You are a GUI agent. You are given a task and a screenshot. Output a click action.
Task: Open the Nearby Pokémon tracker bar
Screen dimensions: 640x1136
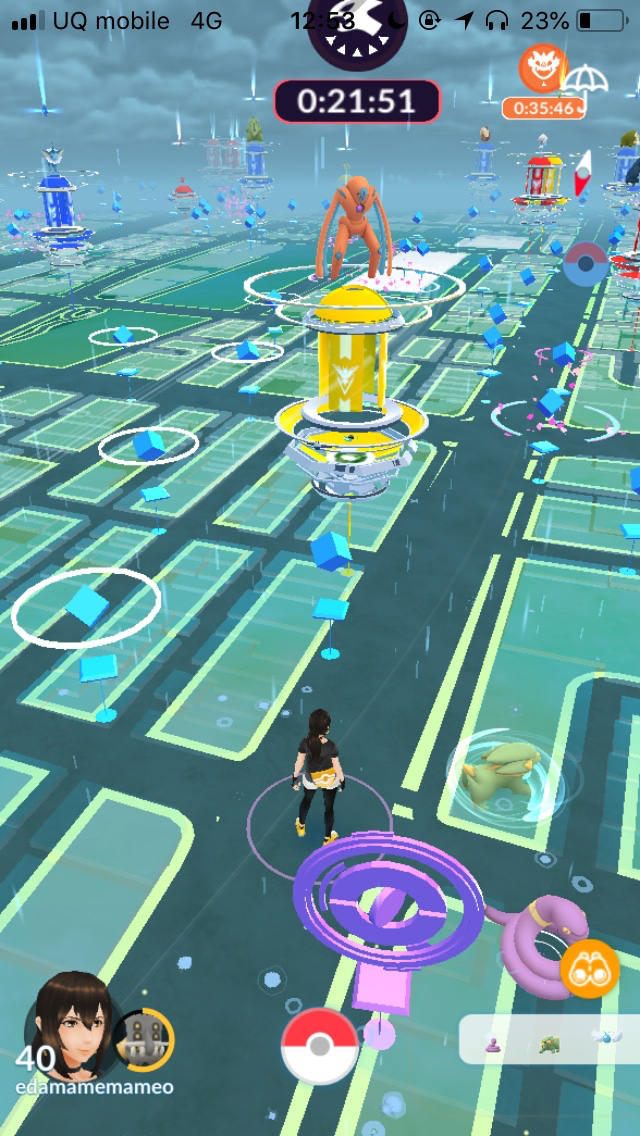[x=549, y=1040]
